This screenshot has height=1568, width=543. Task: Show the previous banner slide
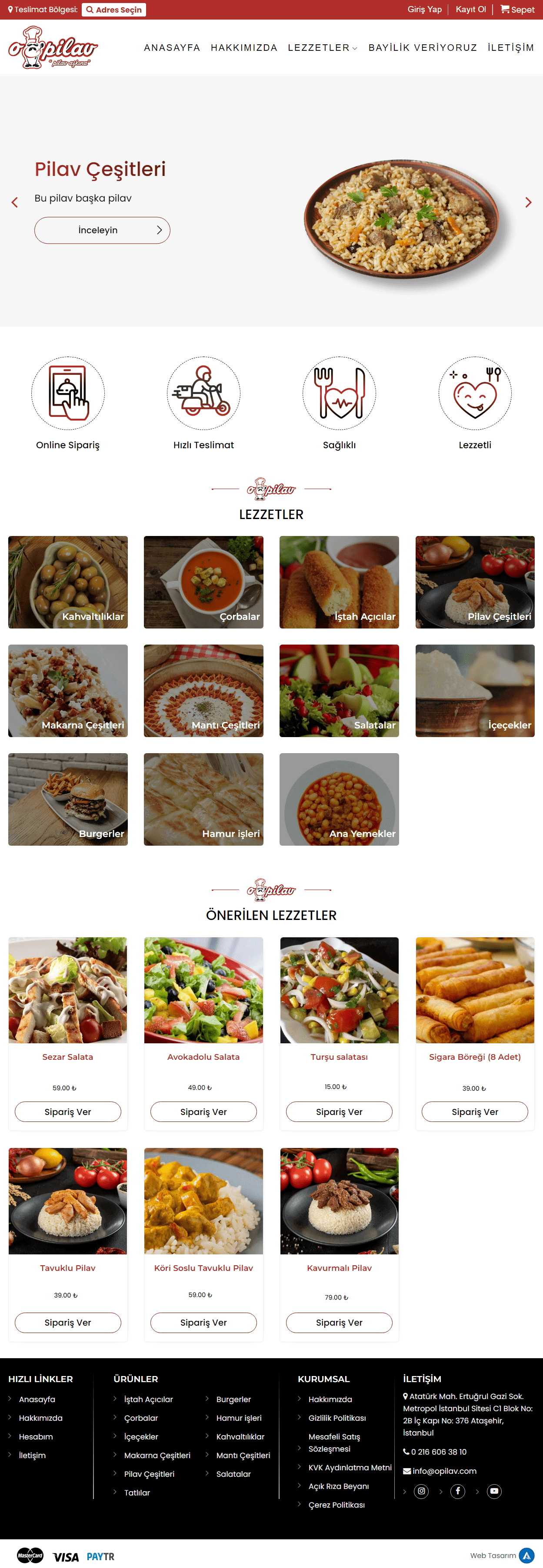[x=15, y=203]
